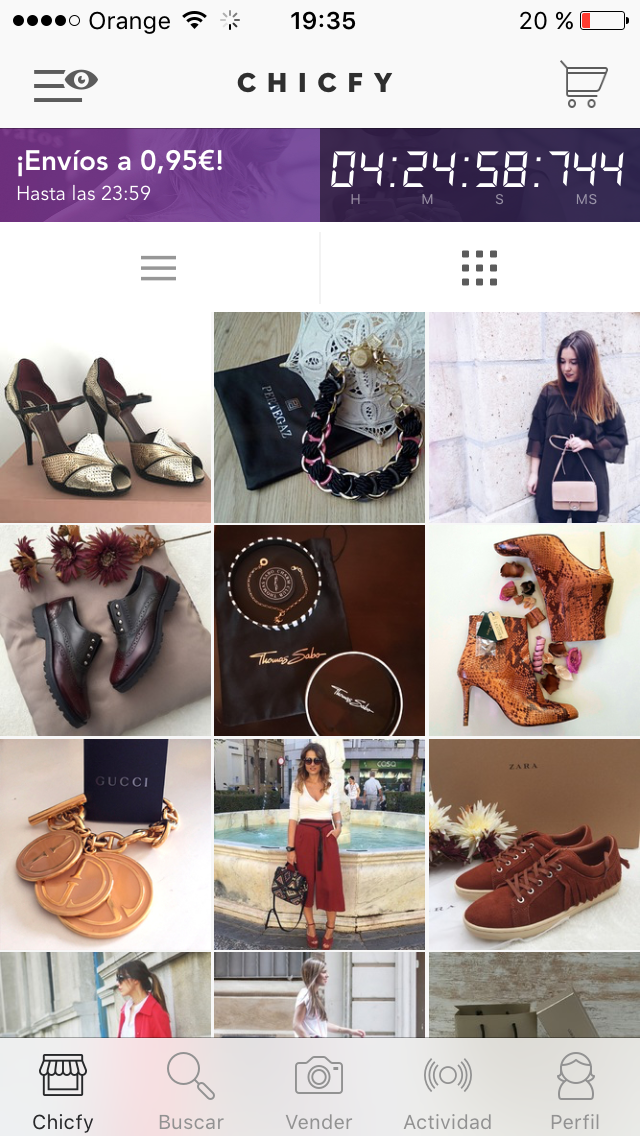Go to the Chicfy home tab

click(x=62, y=1090)
